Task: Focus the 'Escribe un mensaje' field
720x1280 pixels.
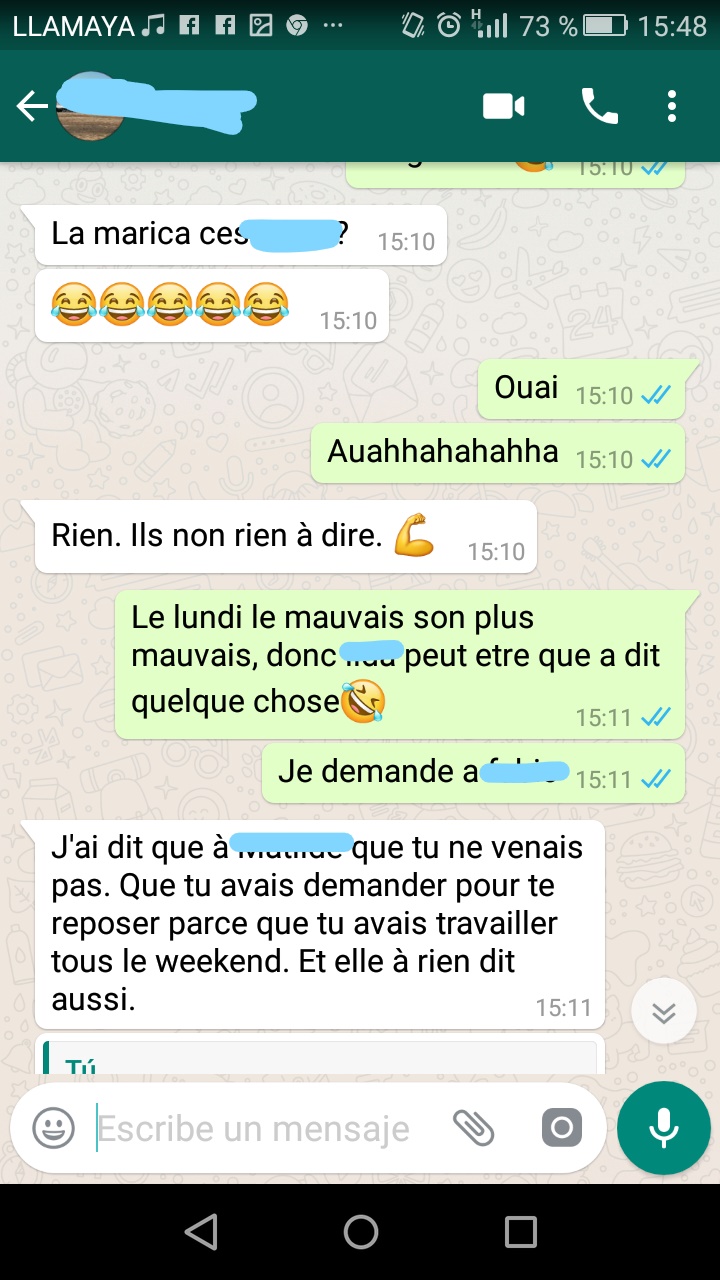Action: (260, 1129)
